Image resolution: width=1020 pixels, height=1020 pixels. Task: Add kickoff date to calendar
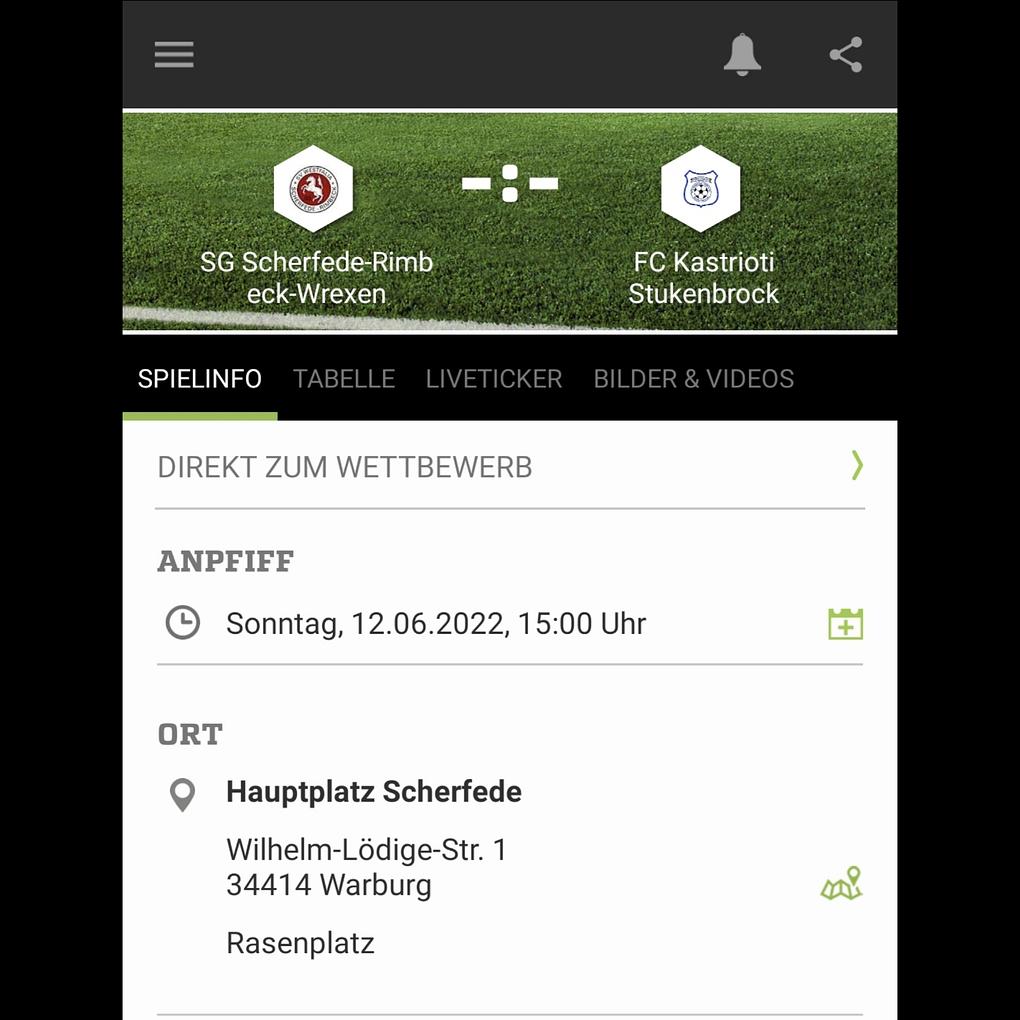coord(845,624)
